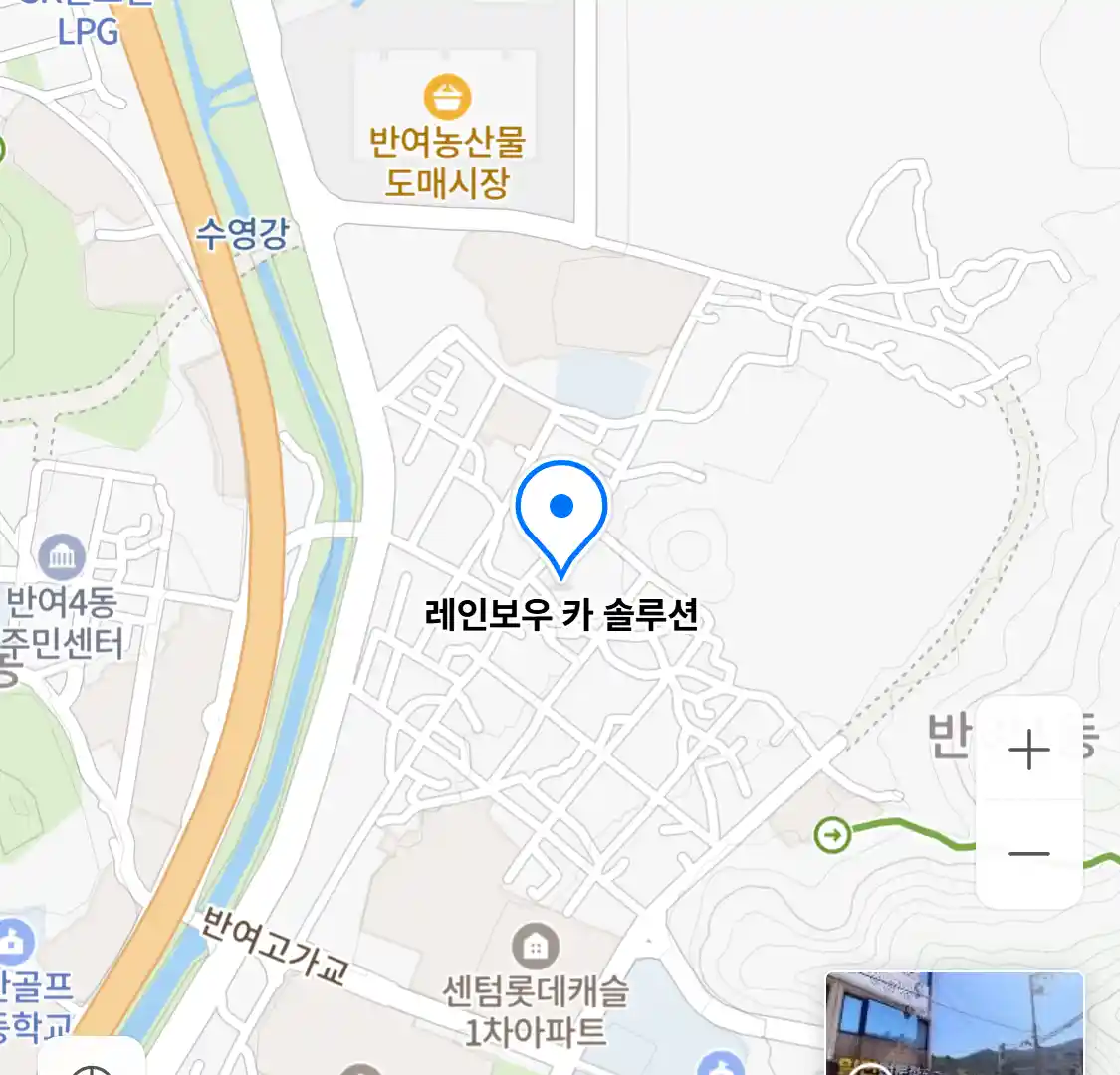Select 반여농산물 도매시장 market marker
The width and height of the screenshot is (1120, 1075).
pos(447,99)
